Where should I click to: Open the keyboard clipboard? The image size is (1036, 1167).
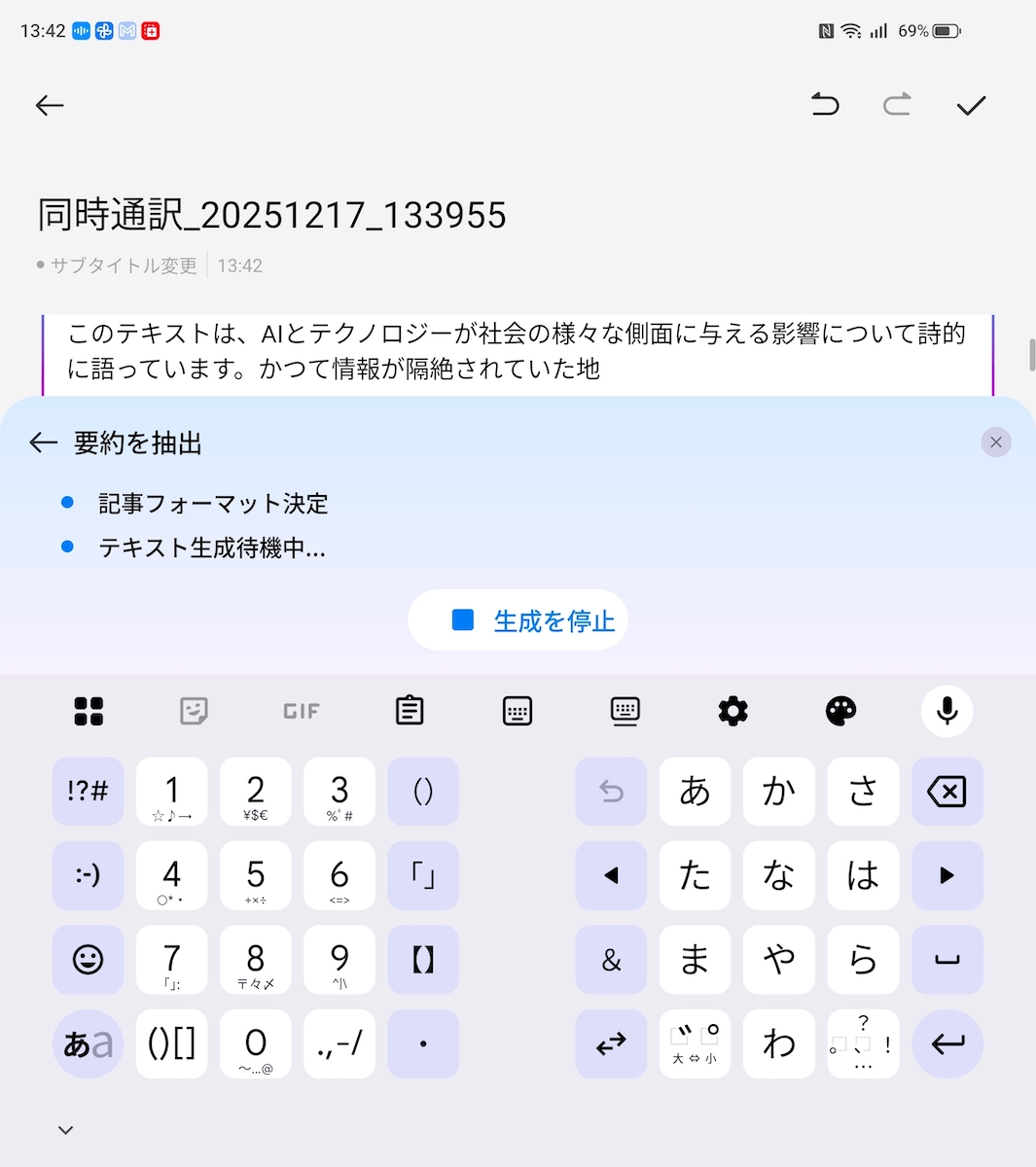(410, 711)
